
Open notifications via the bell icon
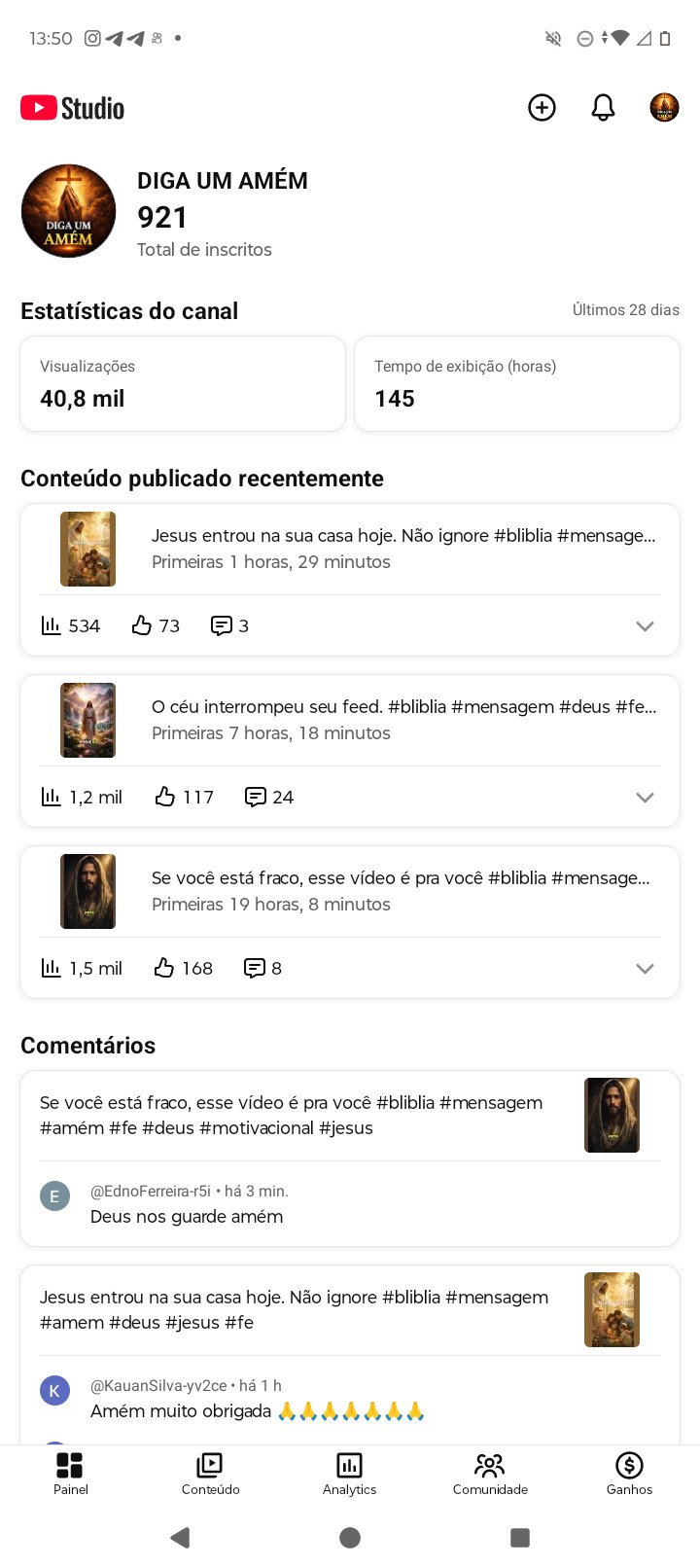[x=603, y=108]
